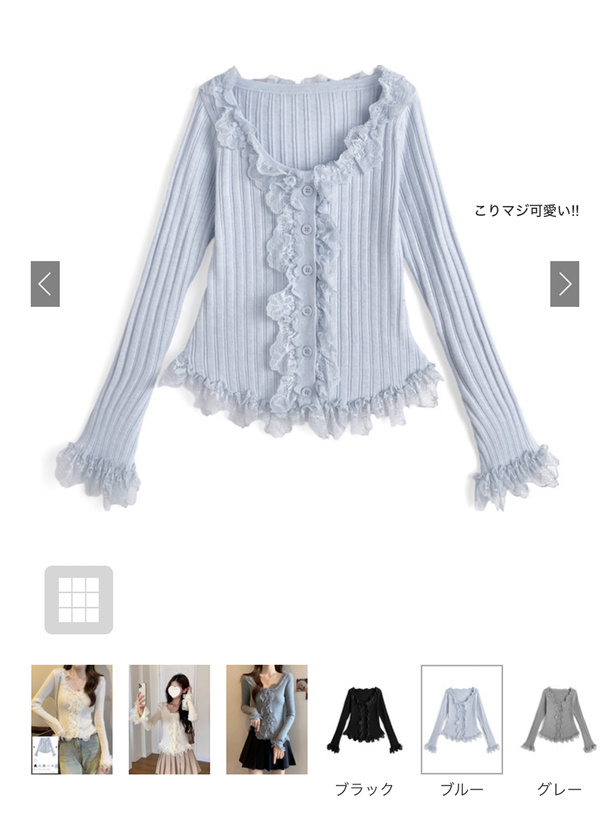View the mirror selfie model photo

pyautogui.click(x=169, y=719)
